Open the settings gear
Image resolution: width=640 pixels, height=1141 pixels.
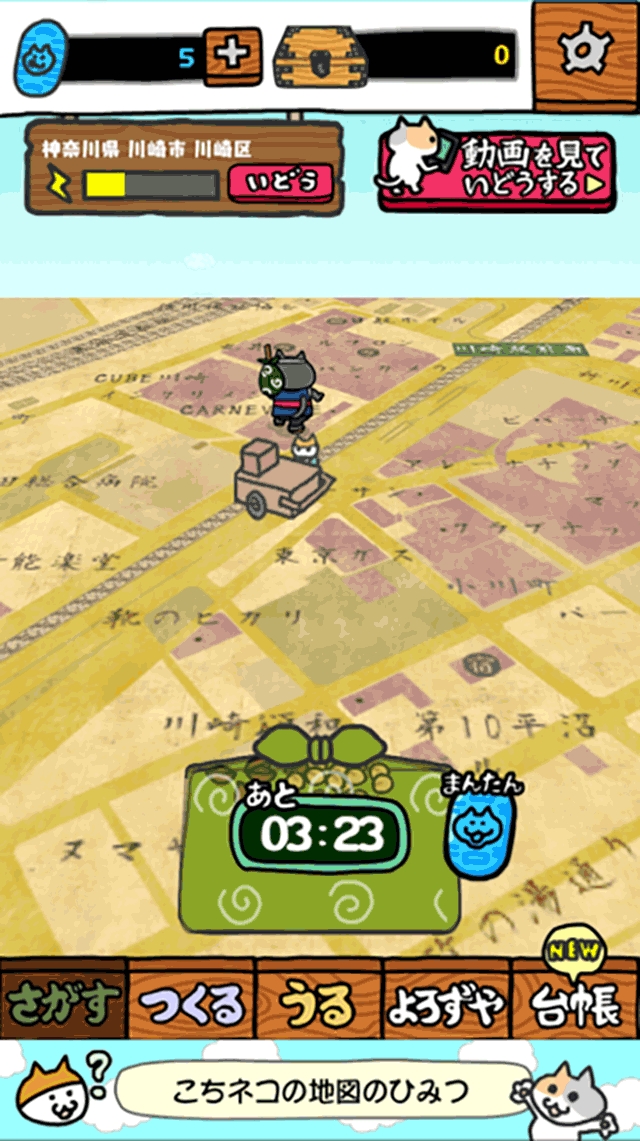tap(586, 53)
